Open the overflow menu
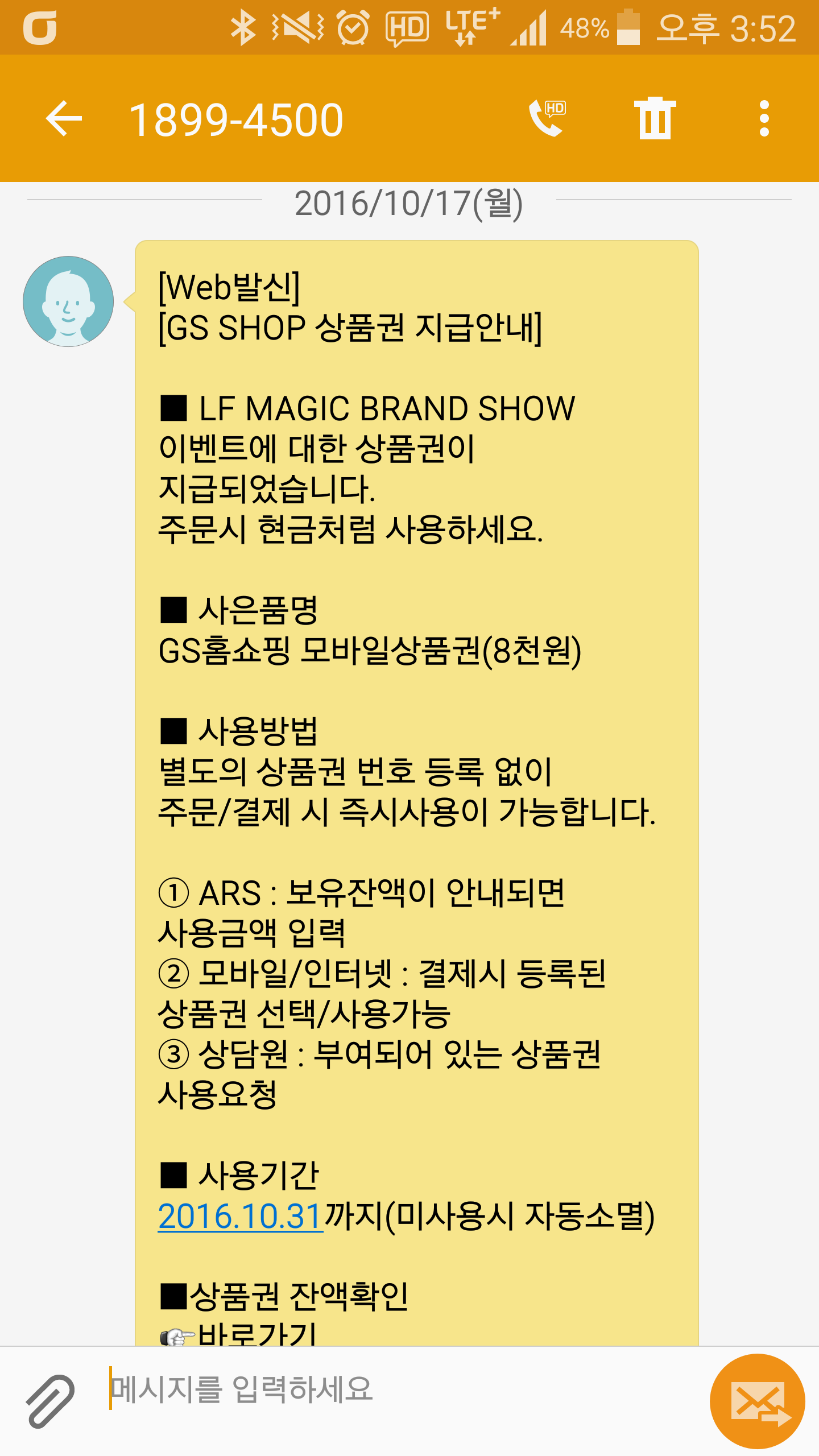This screenshot has width=819, height=1456. (764, 118)
